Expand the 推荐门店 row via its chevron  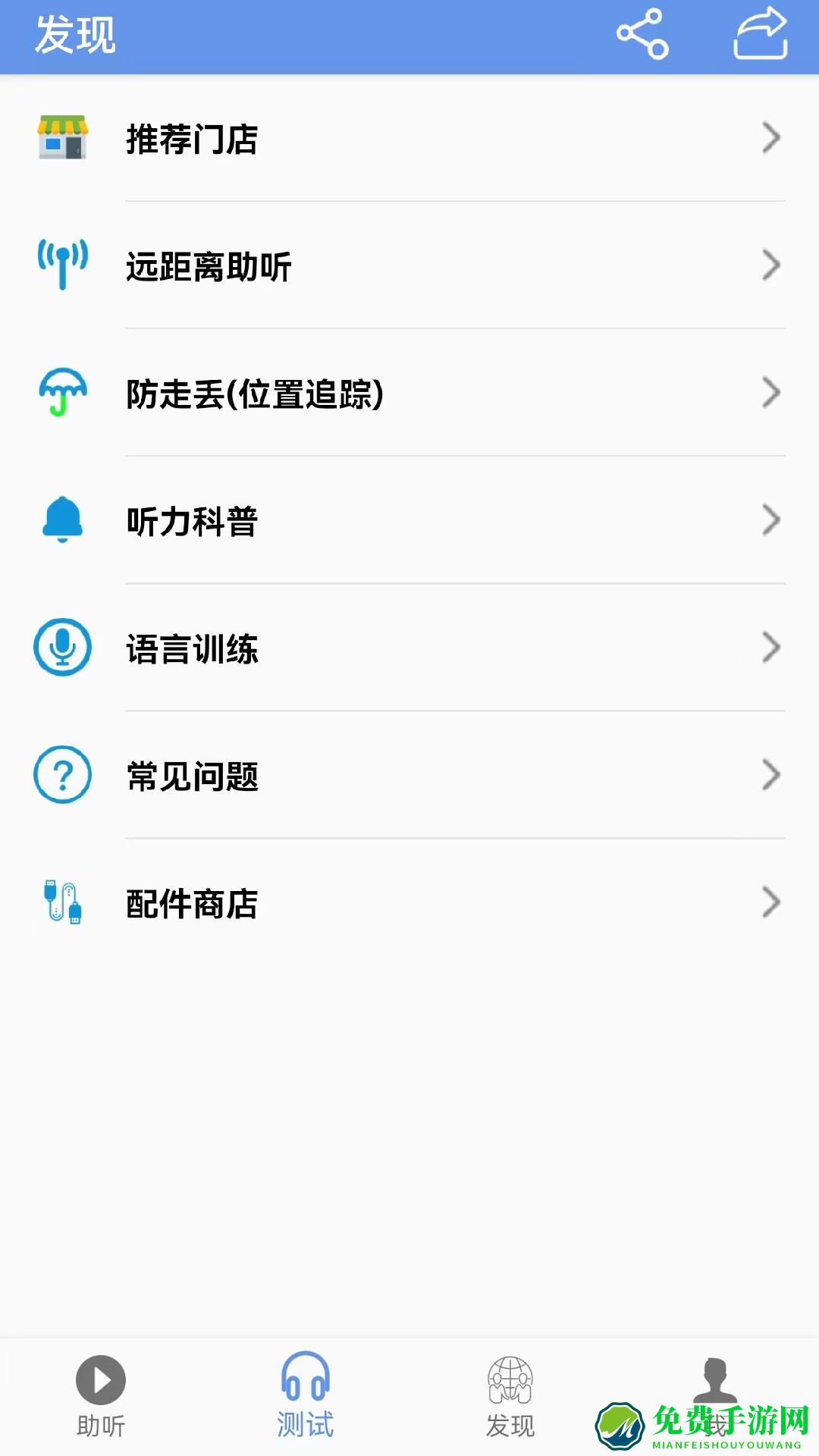(773, 138)
